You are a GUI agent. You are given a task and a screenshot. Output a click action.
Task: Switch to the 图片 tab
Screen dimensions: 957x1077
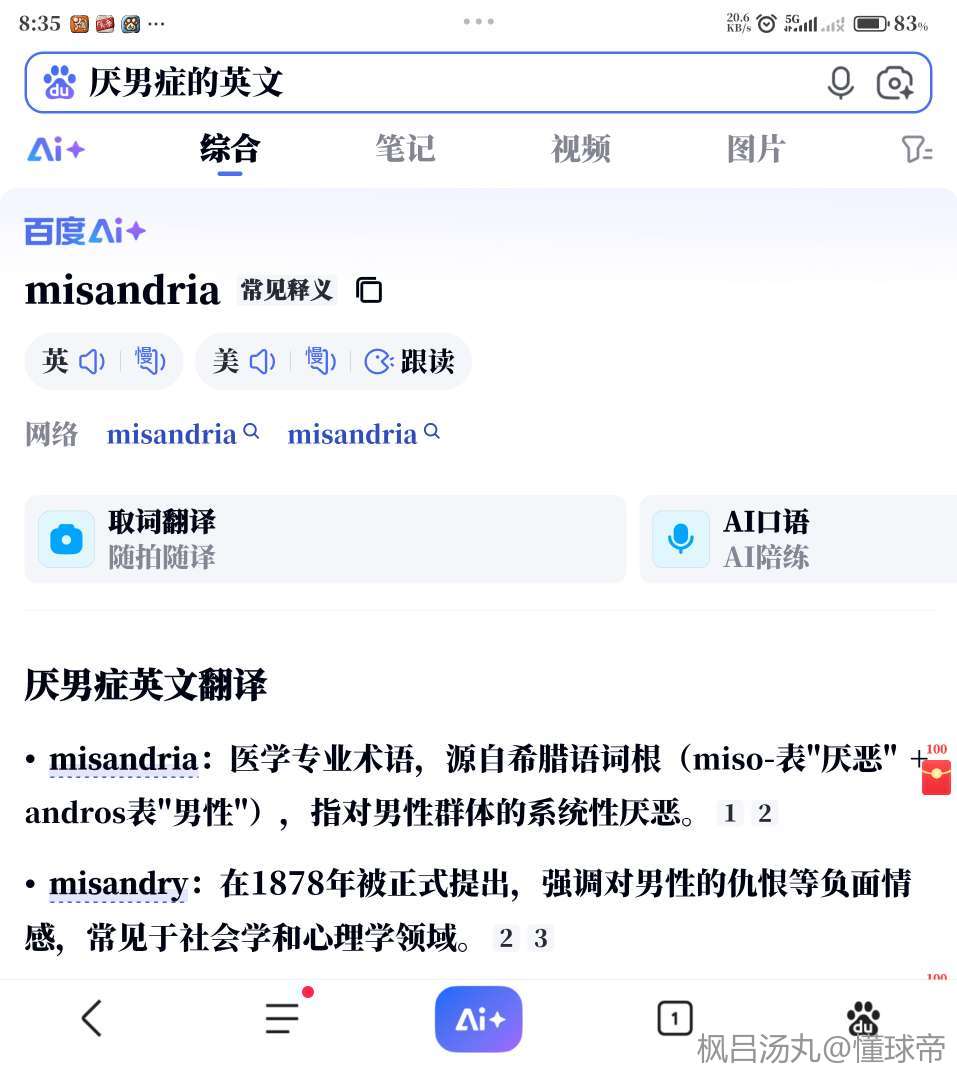pos(755,149)
